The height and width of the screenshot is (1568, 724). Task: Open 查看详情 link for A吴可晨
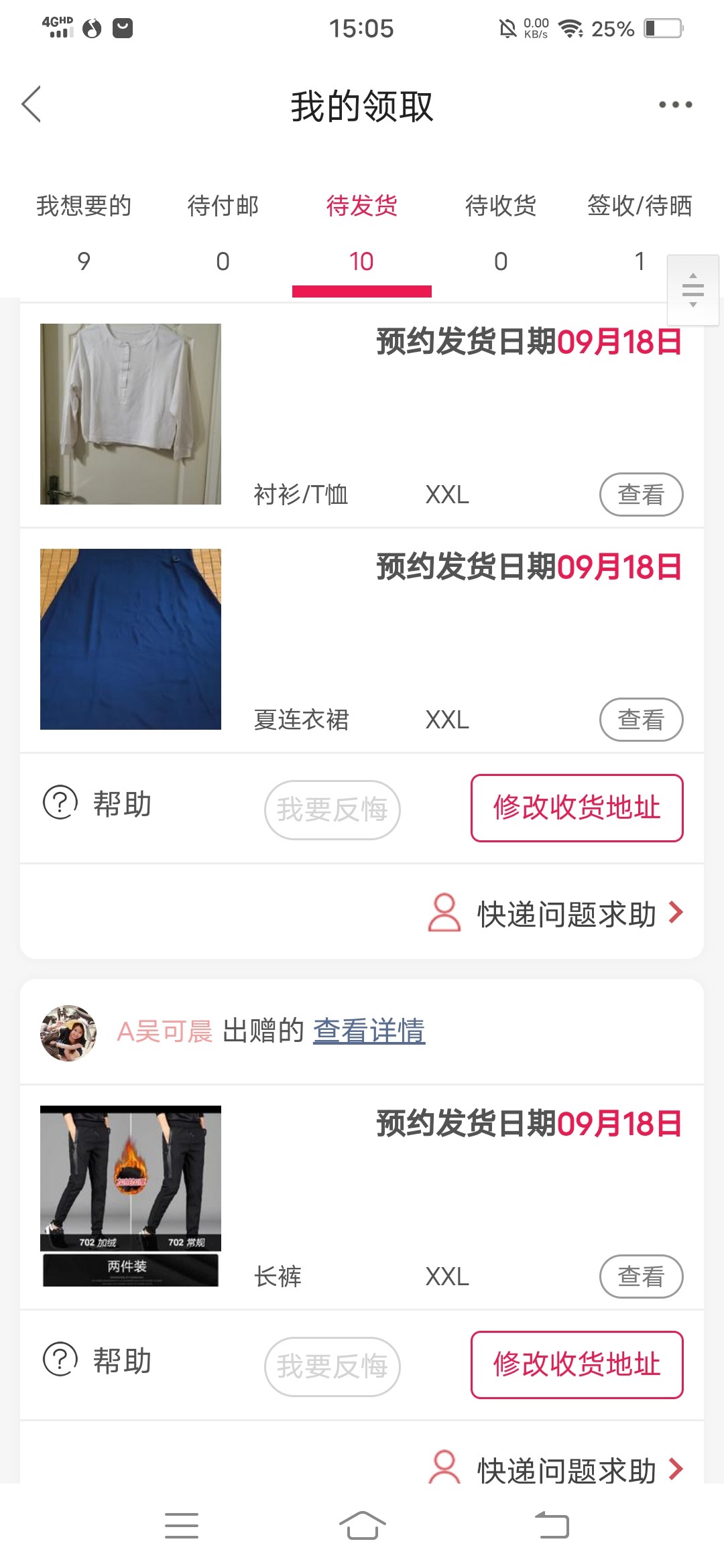coord(369,1031)
